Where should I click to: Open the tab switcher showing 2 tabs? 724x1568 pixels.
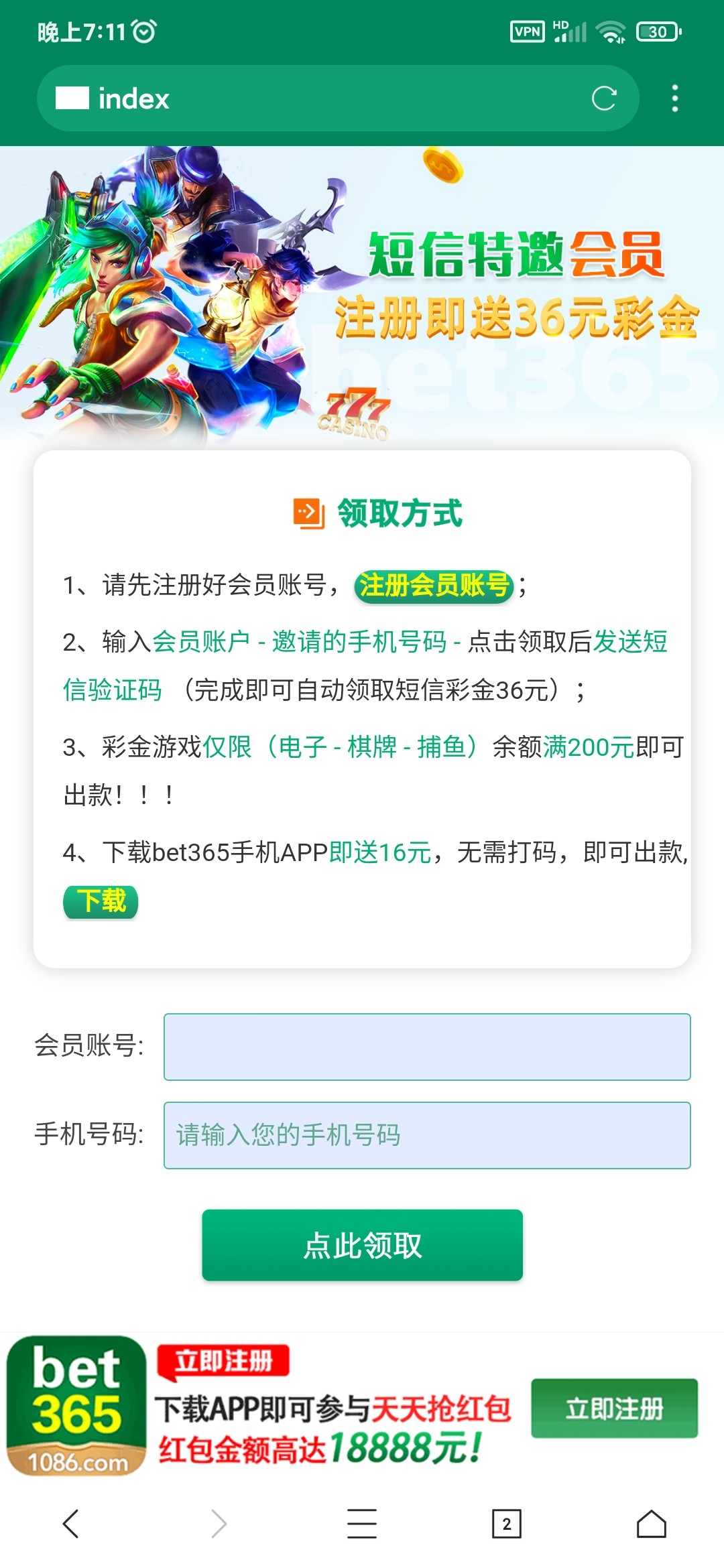(x=507, y=1524)
